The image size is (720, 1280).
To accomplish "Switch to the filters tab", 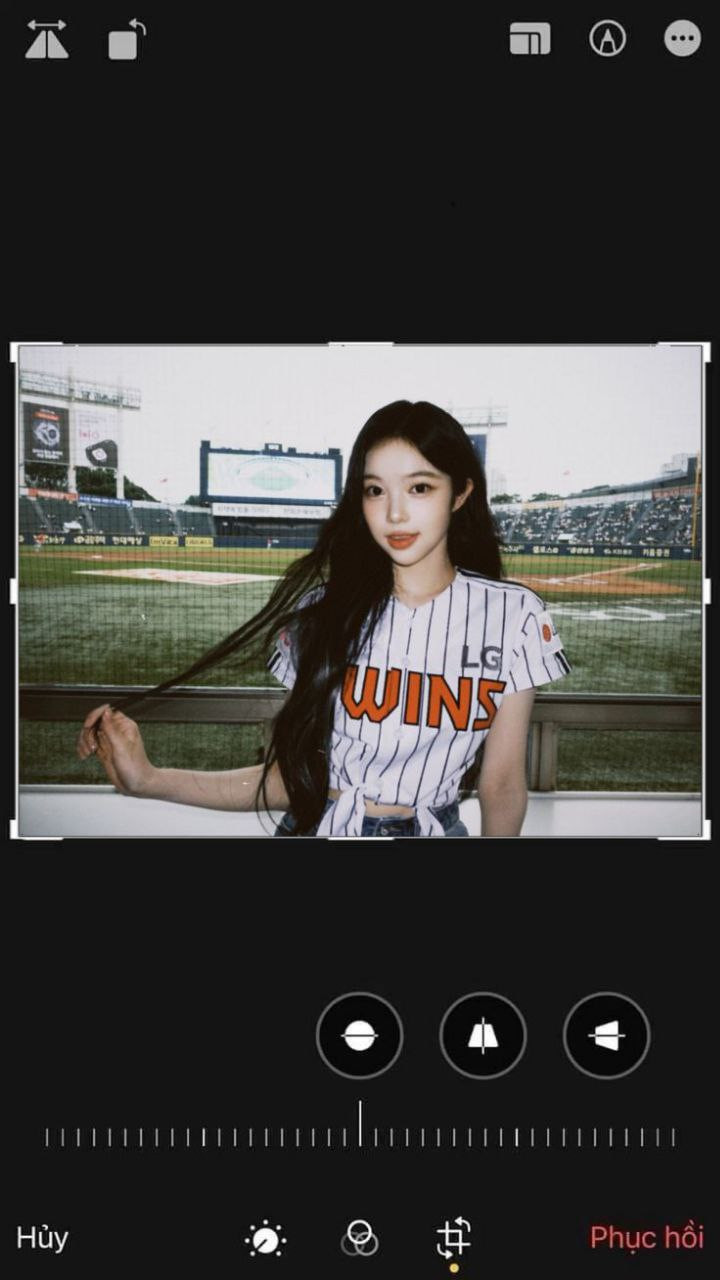I will coord(359,1239).
